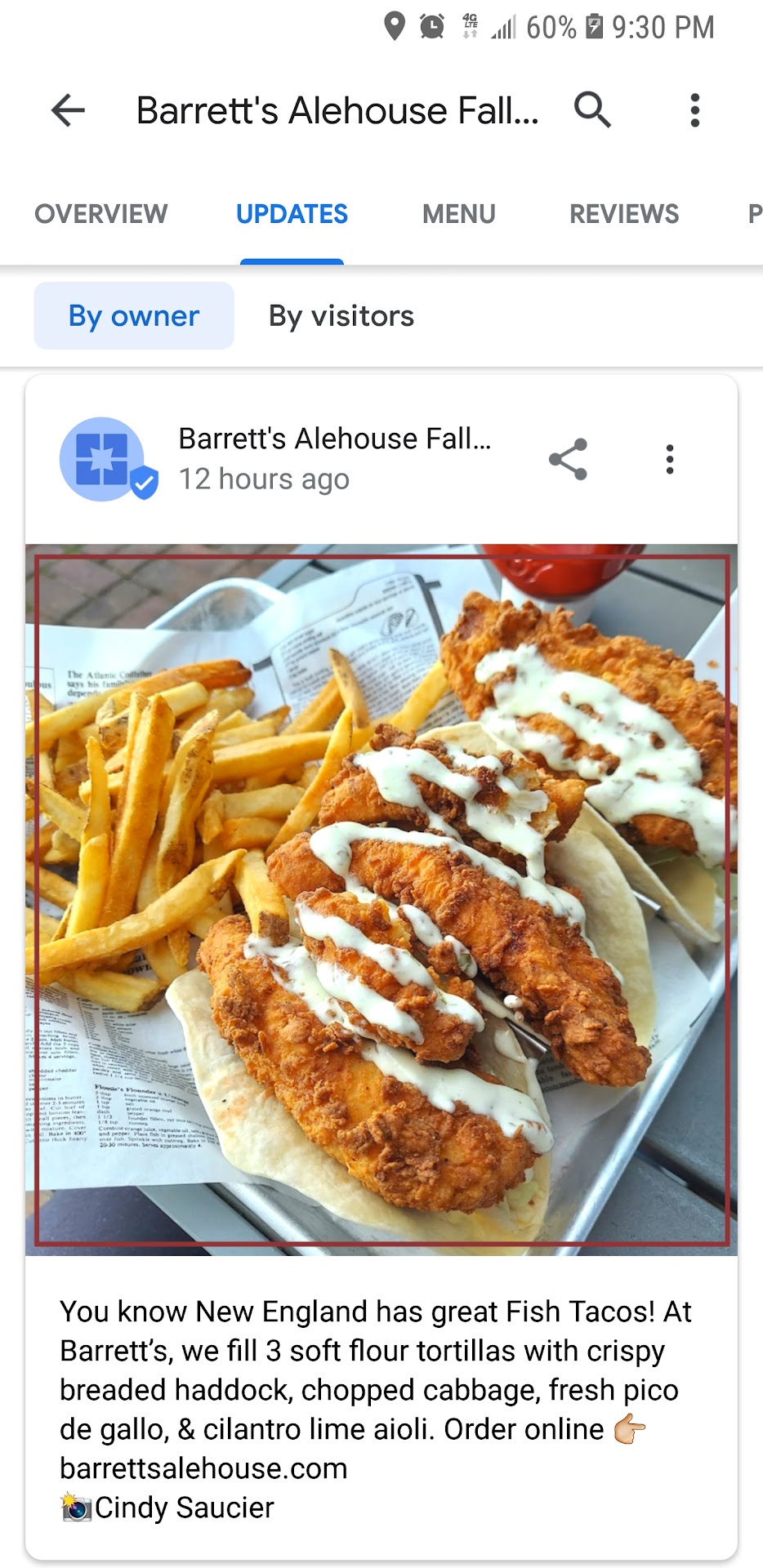This screenshot has height=1568, width=763.
Task: Open the post's three-dot options menu
Action: [670, 459]
